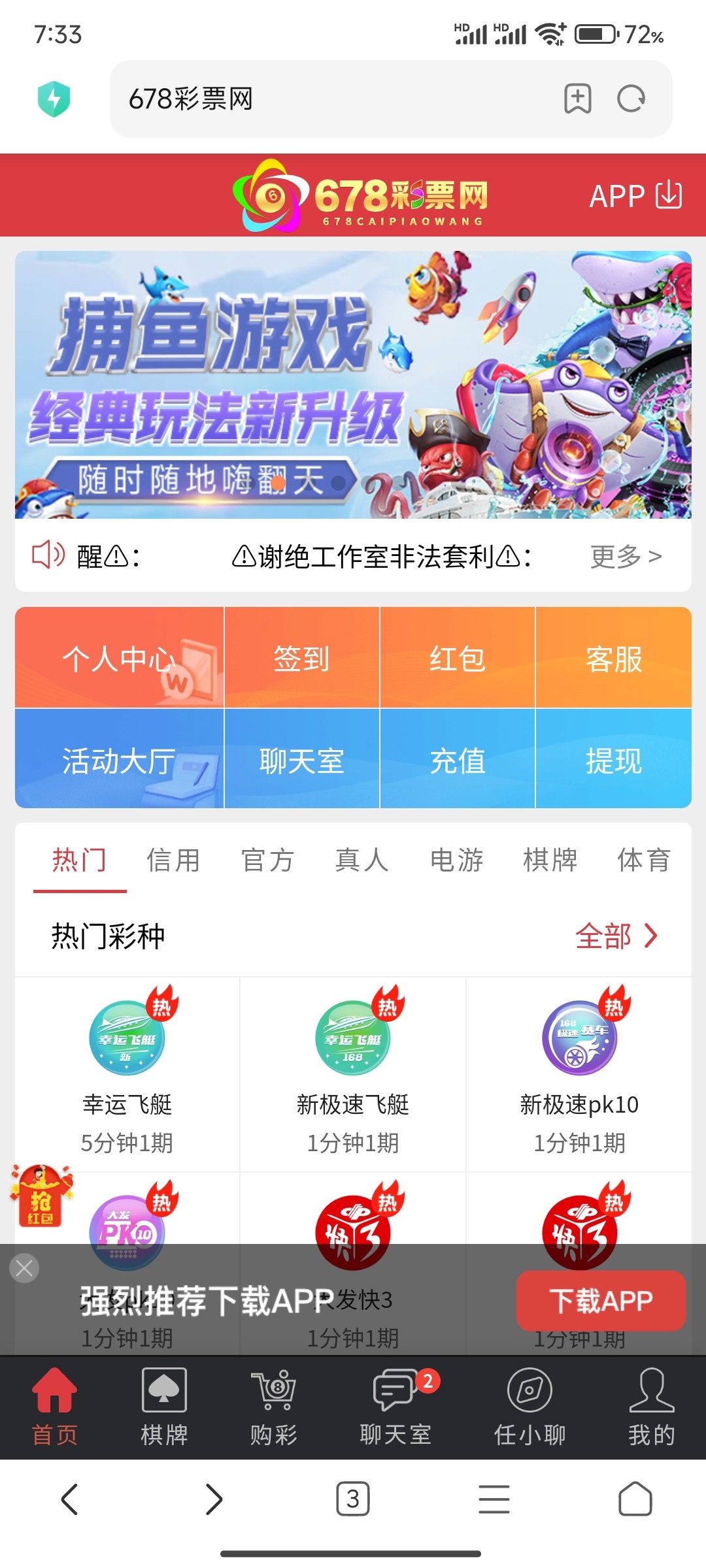Dismiss the download APP recommendation banner
This screenshot has height=1568, width=706.
[x=24, y=1268]
